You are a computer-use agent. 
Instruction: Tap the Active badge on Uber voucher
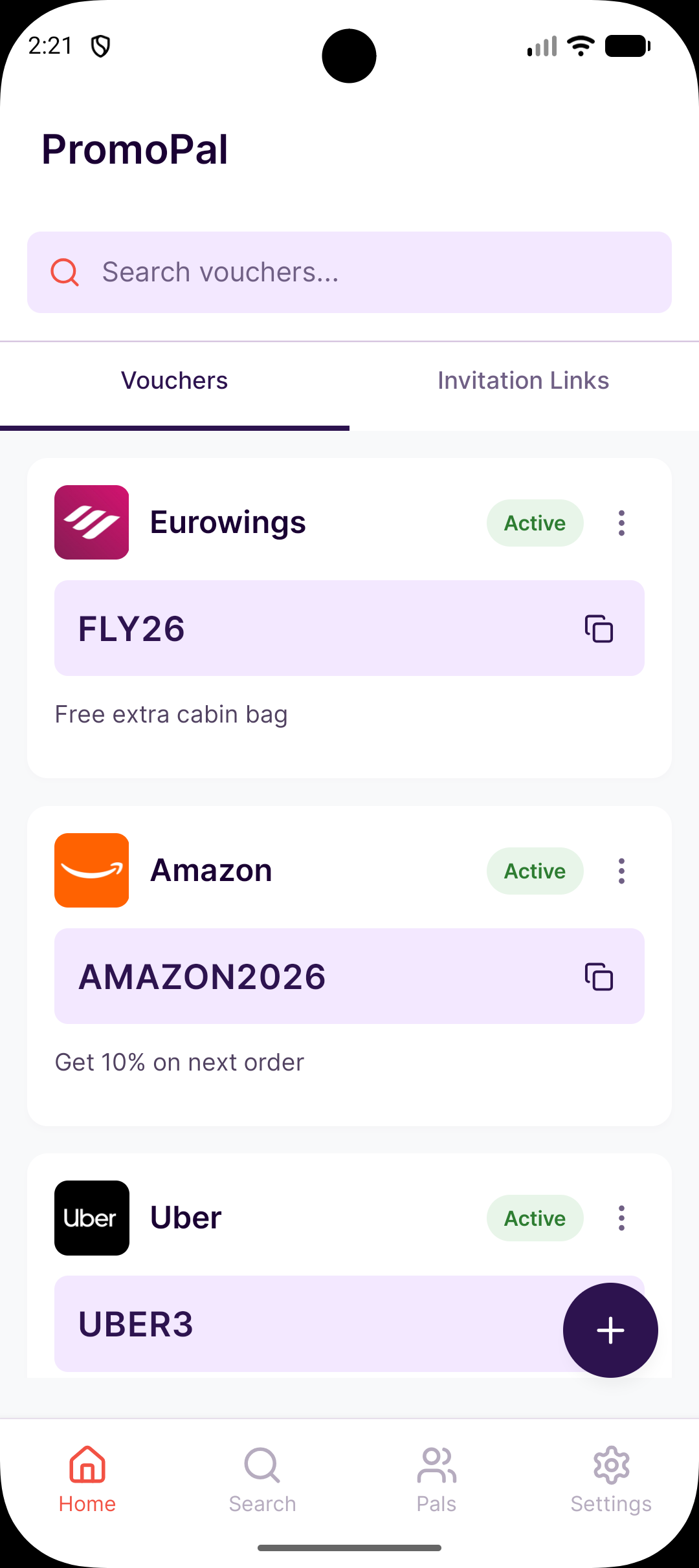tap(535, 1218)
